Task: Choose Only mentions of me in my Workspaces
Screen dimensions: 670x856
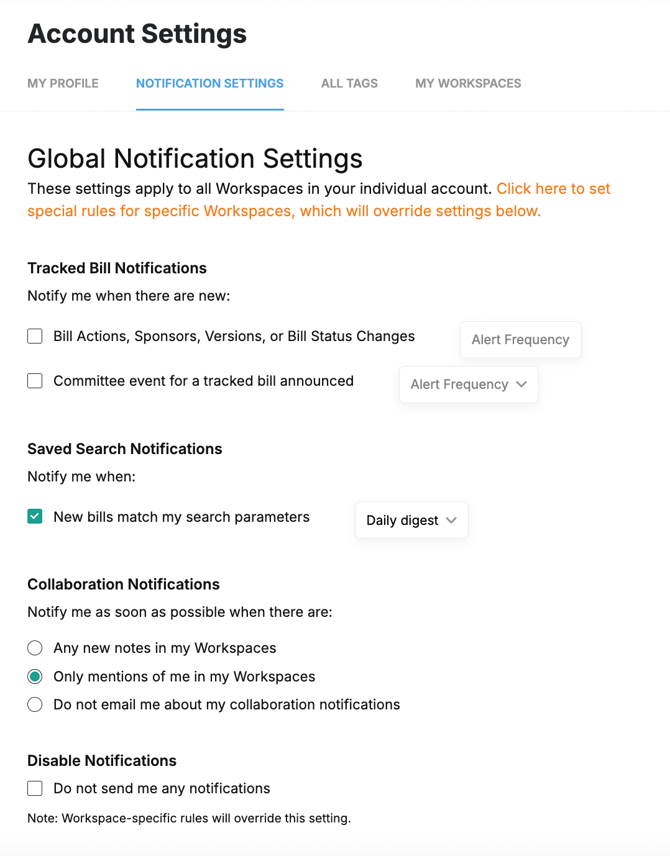Action: click(35, 677)
